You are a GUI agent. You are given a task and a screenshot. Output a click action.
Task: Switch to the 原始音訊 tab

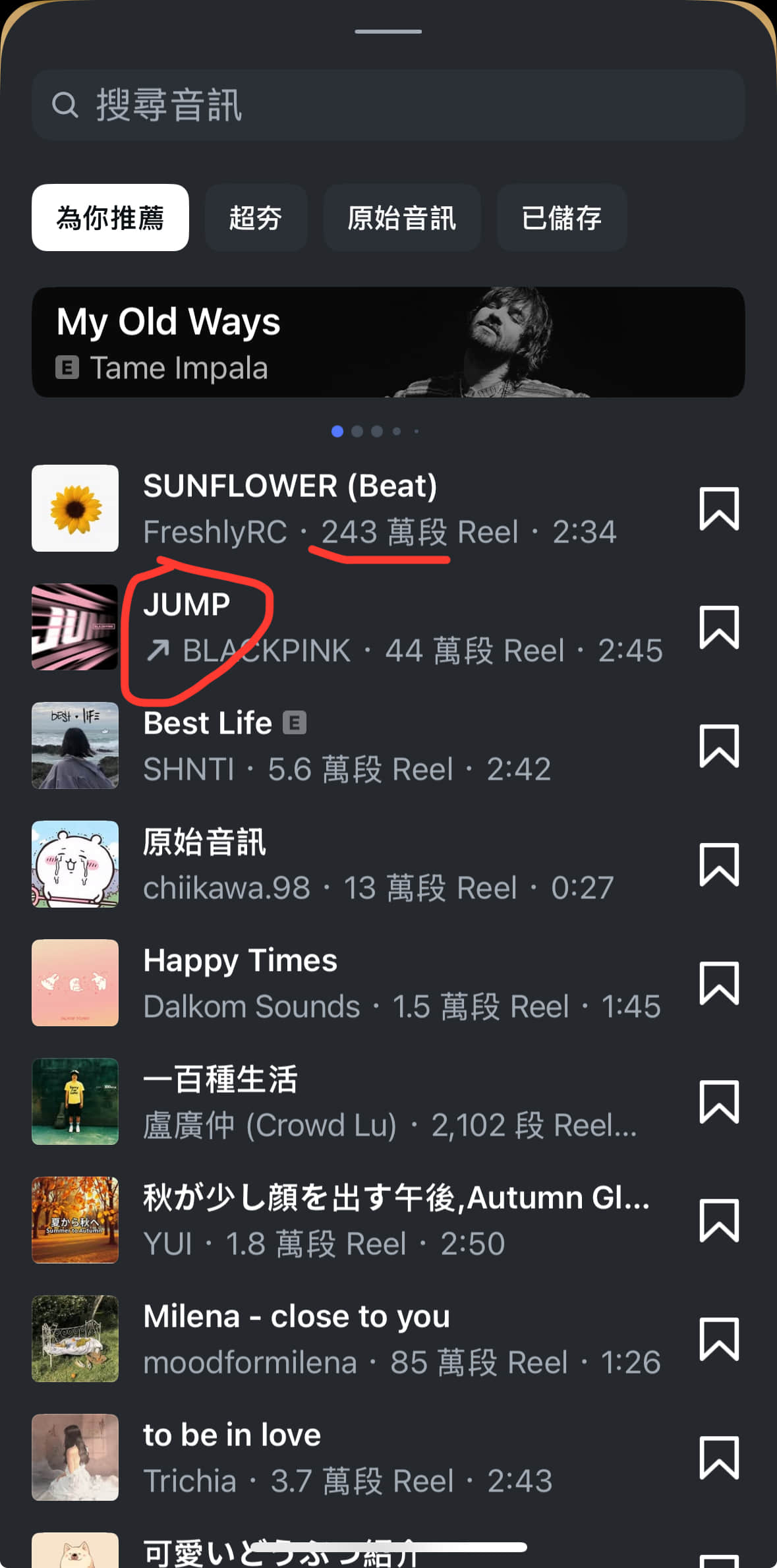pos(401,218)
